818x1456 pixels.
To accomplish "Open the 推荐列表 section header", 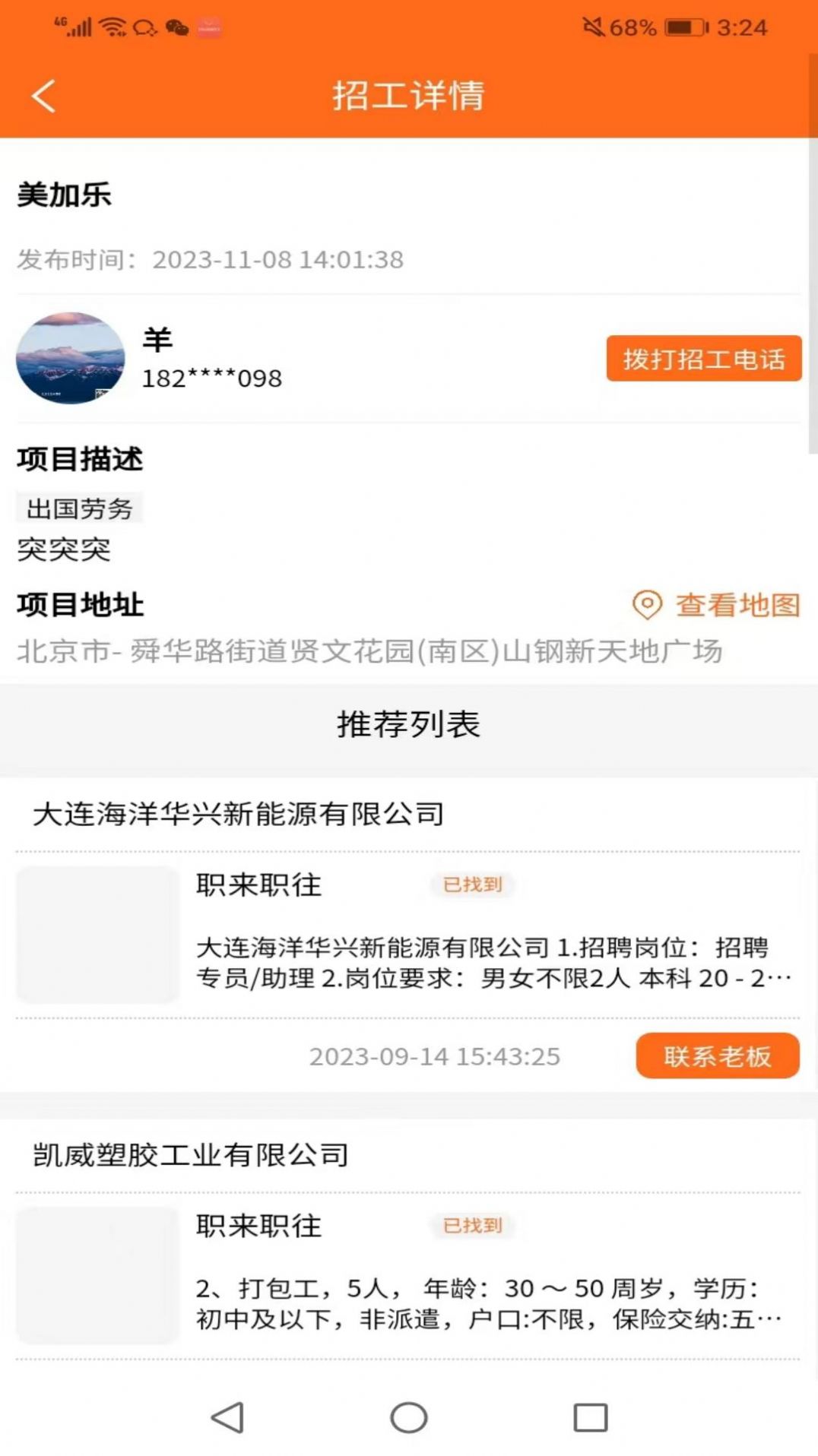I will coord(409,724).
